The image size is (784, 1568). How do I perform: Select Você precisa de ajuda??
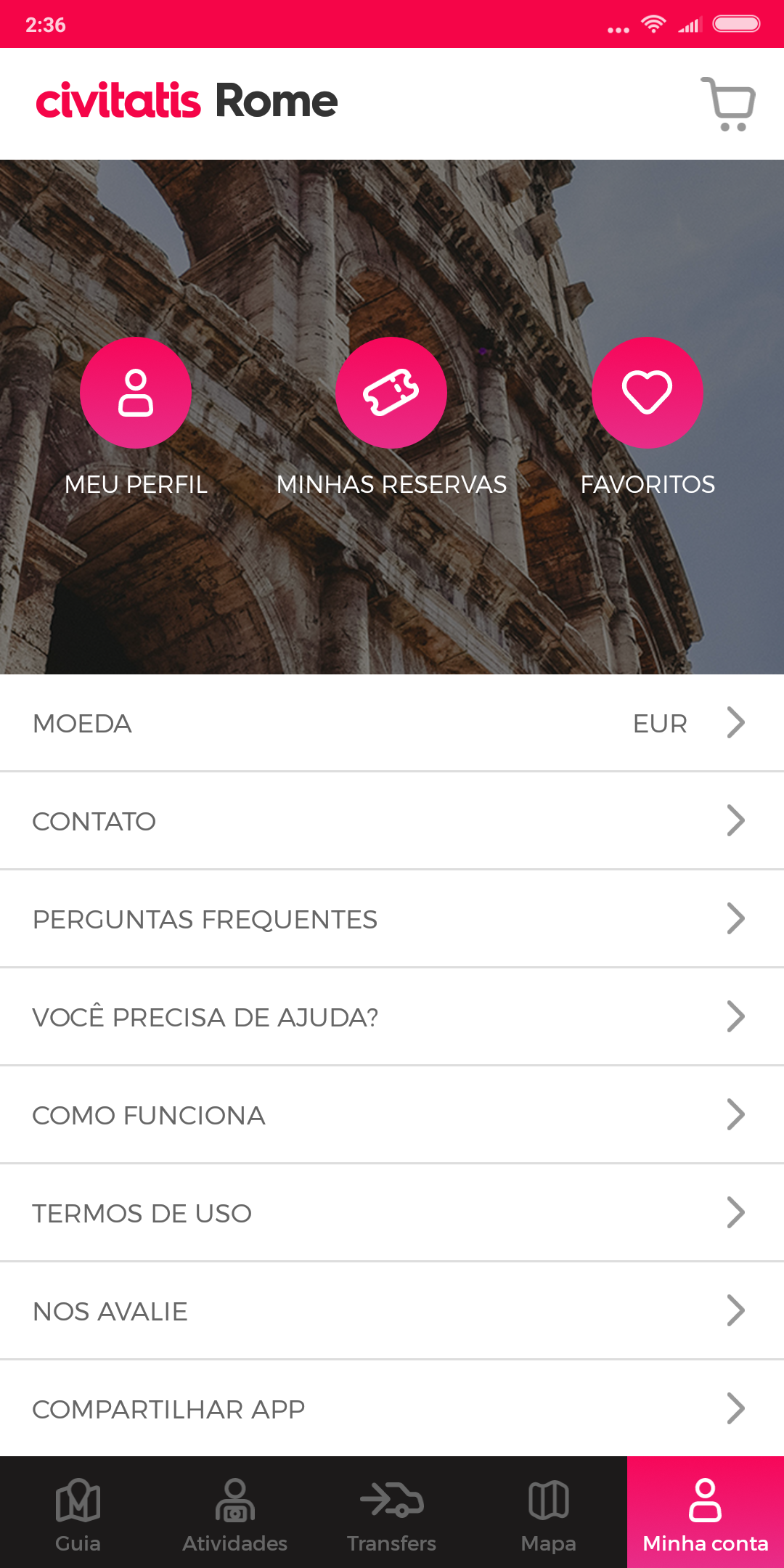tap(392, 1017)
